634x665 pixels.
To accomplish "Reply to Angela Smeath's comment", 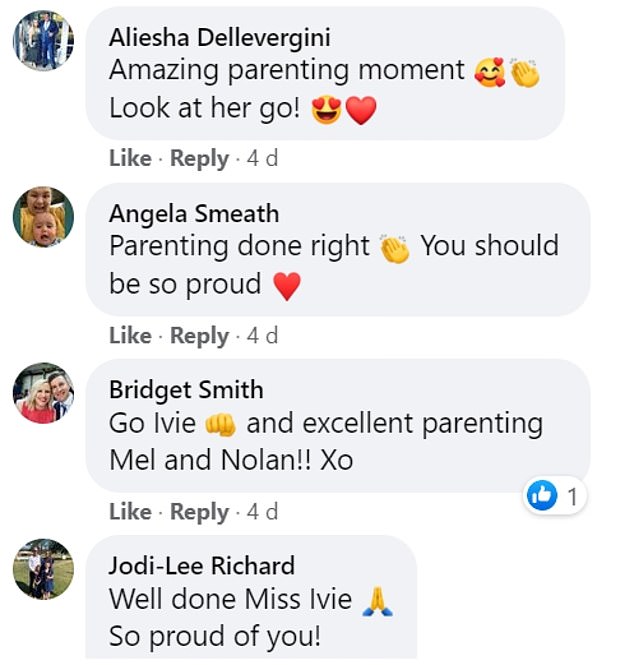I will click(199, 336).
